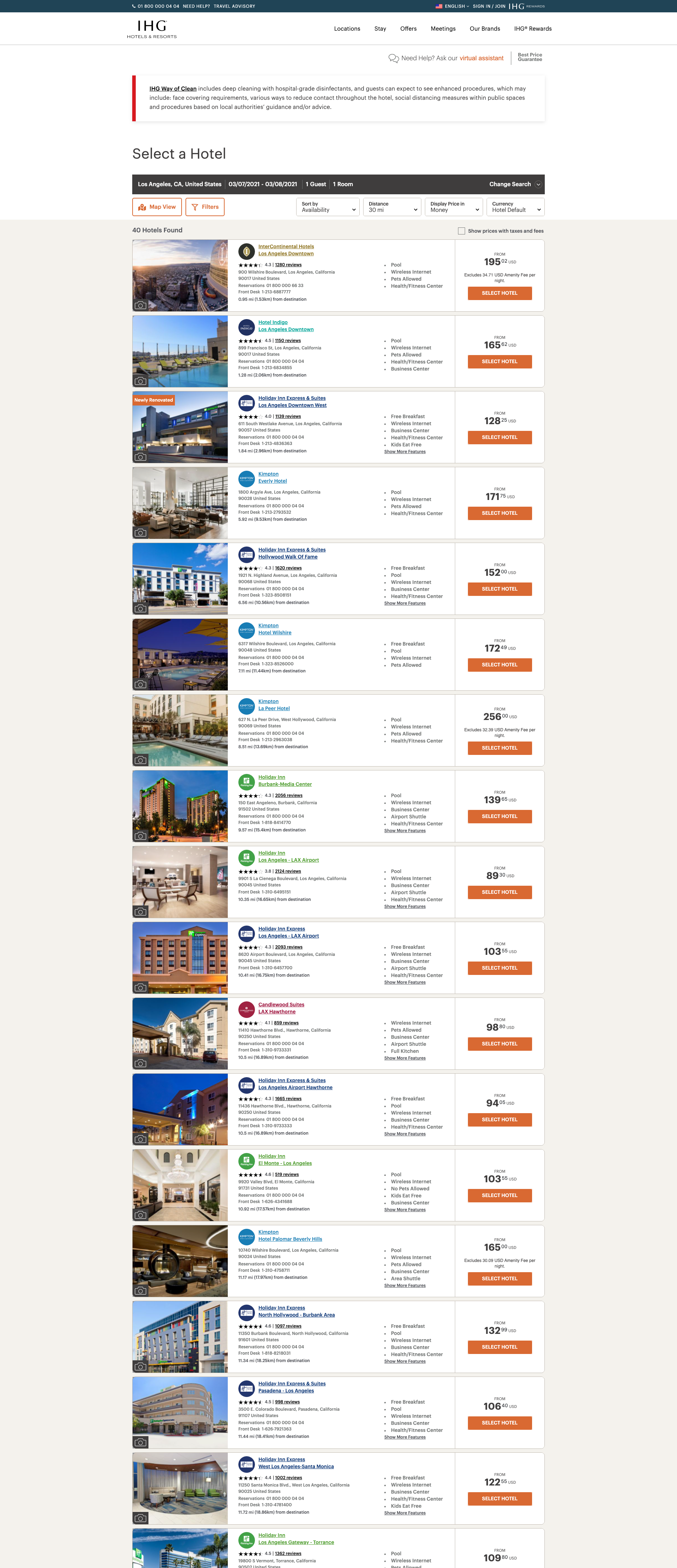Read 2056 reviews of Holiday Inn Burbank-Media Center
Screen dimensions: 677x1568
coord(288,795)
